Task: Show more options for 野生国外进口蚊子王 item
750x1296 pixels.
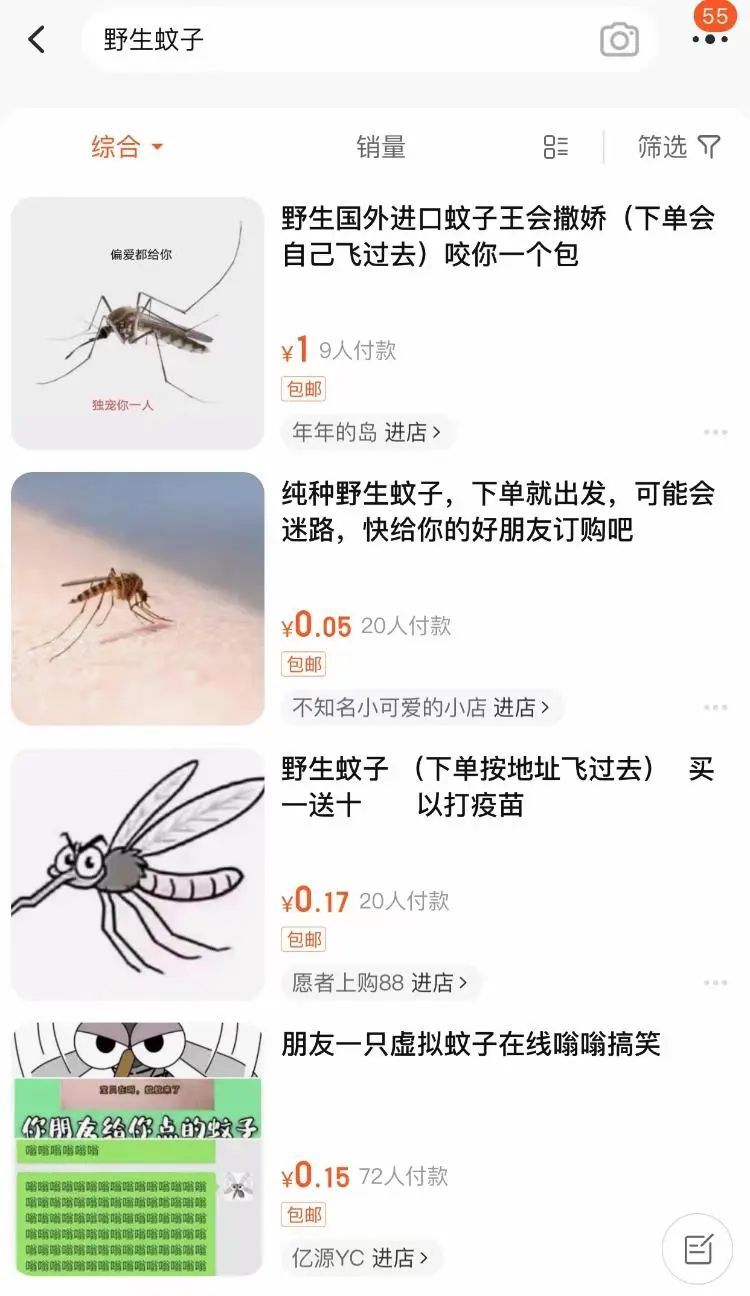Action: [715, 433]
